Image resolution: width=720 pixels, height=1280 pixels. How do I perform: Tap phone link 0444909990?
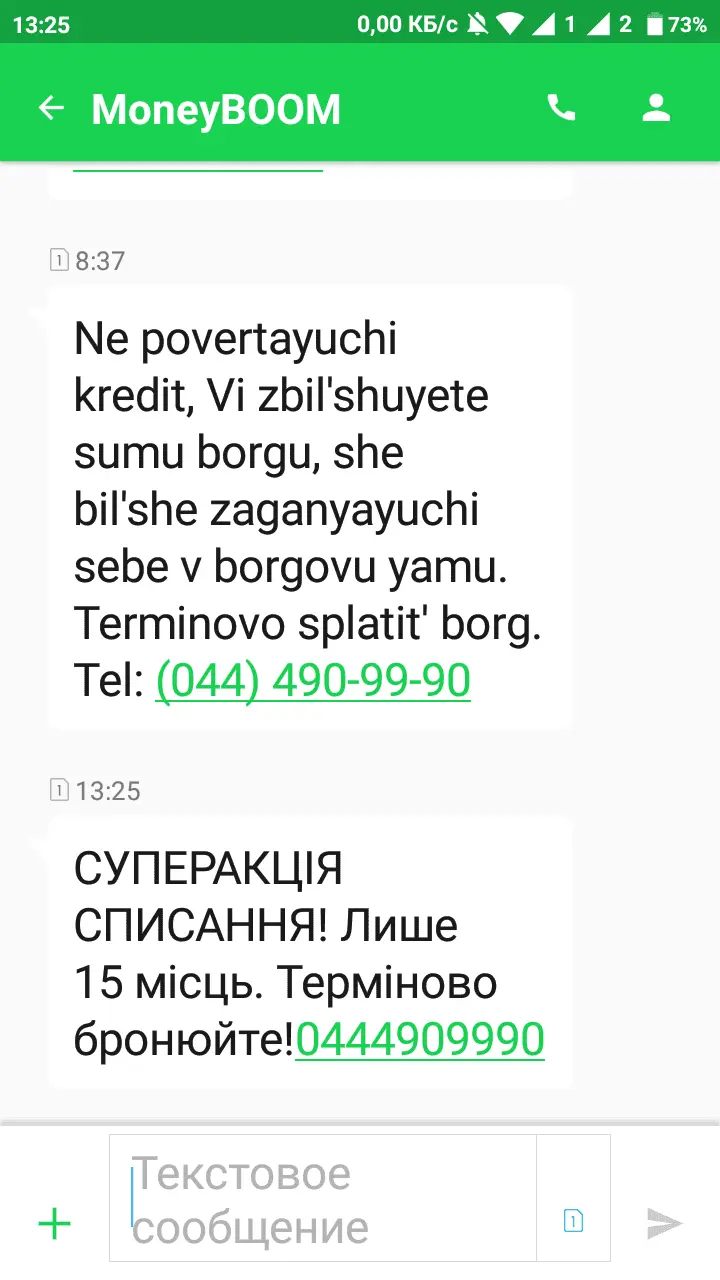[x=420, y=1039]
